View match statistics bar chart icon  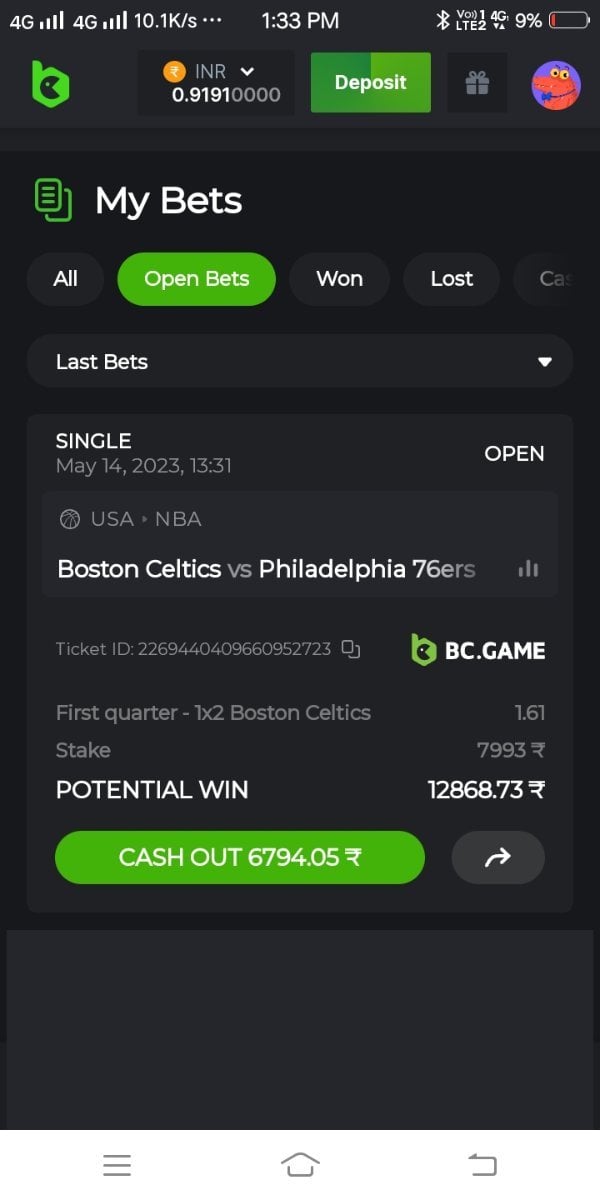pyautogui.click(x=529, y=569)
